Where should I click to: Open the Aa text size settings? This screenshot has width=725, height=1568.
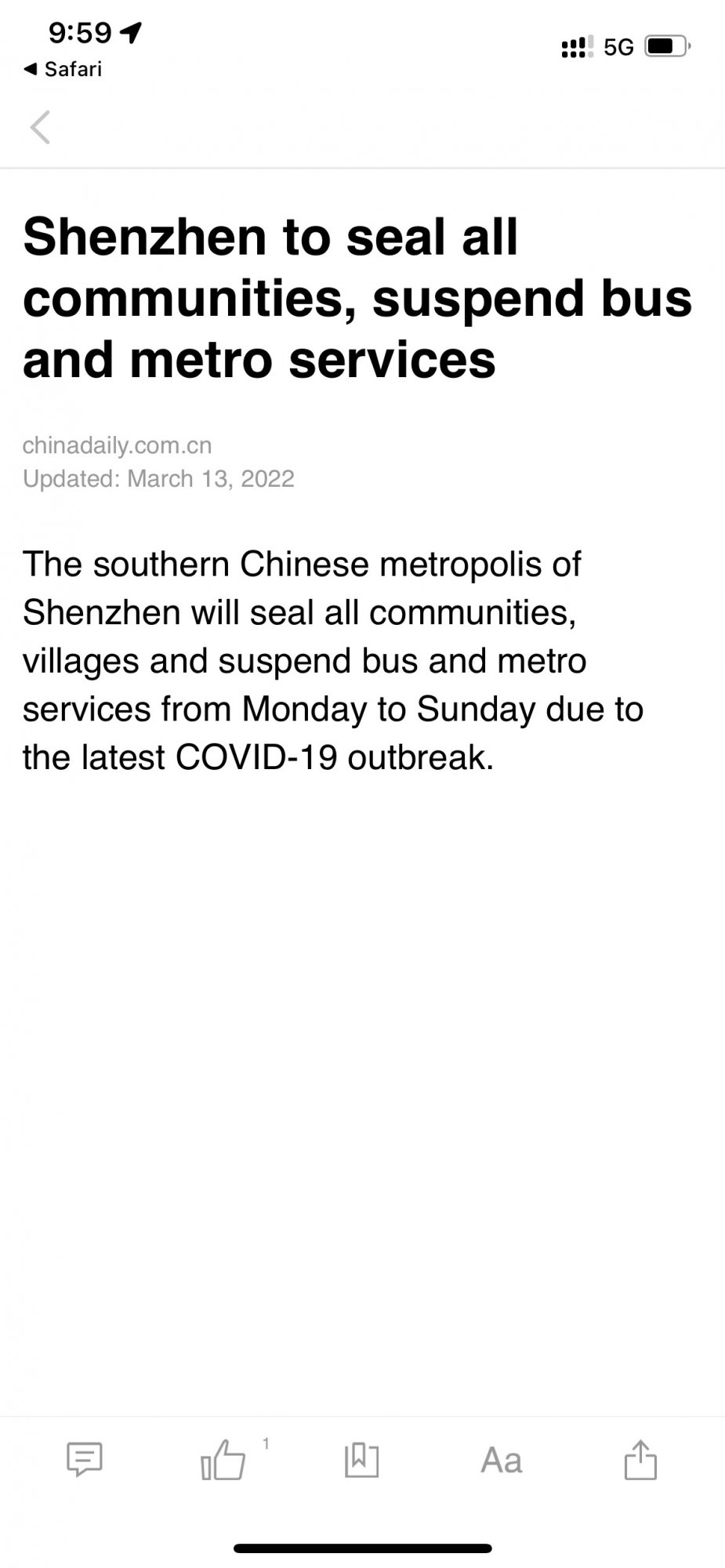pyautogui.click(x=502, y=1461)
